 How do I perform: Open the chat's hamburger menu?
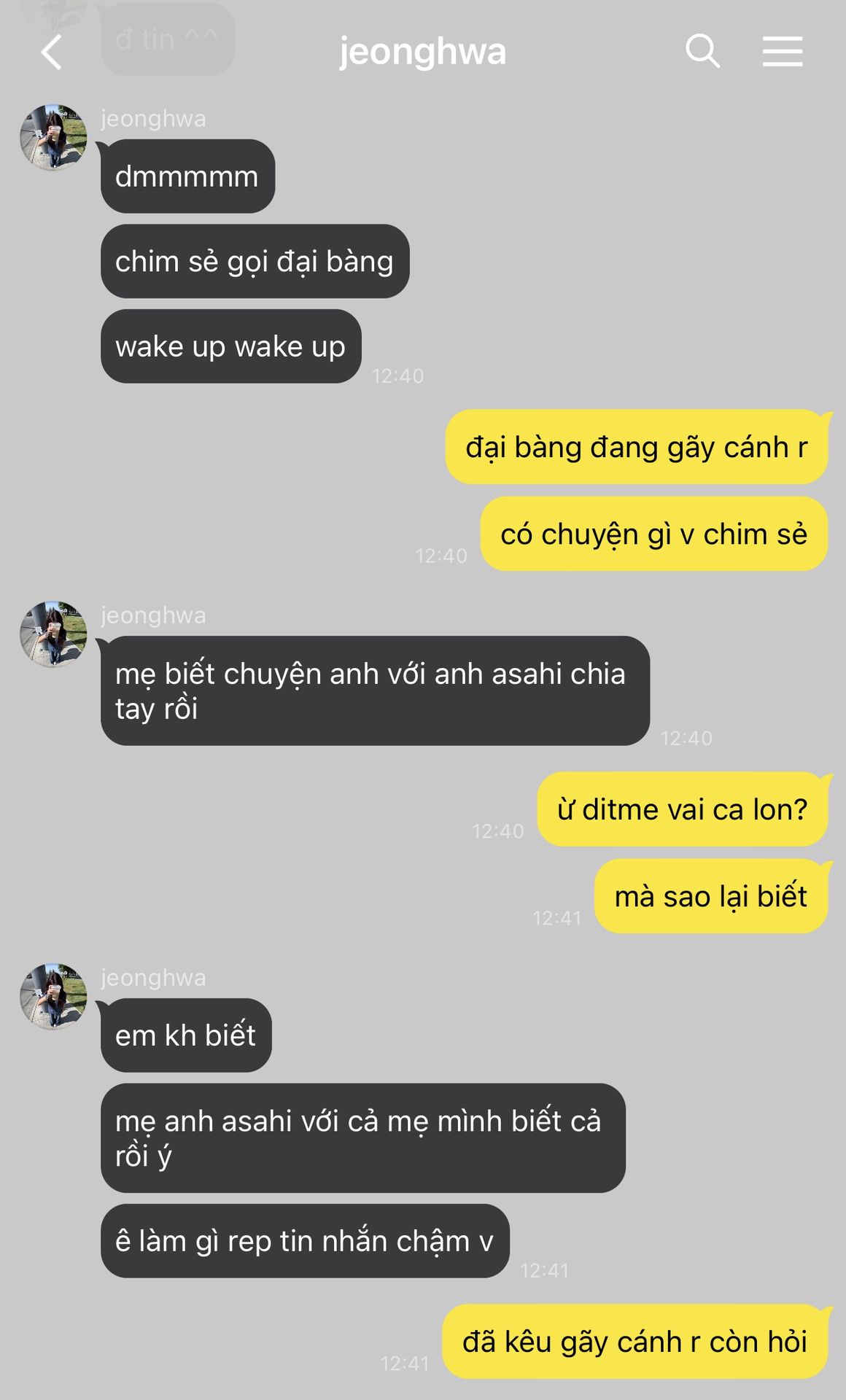783,52
